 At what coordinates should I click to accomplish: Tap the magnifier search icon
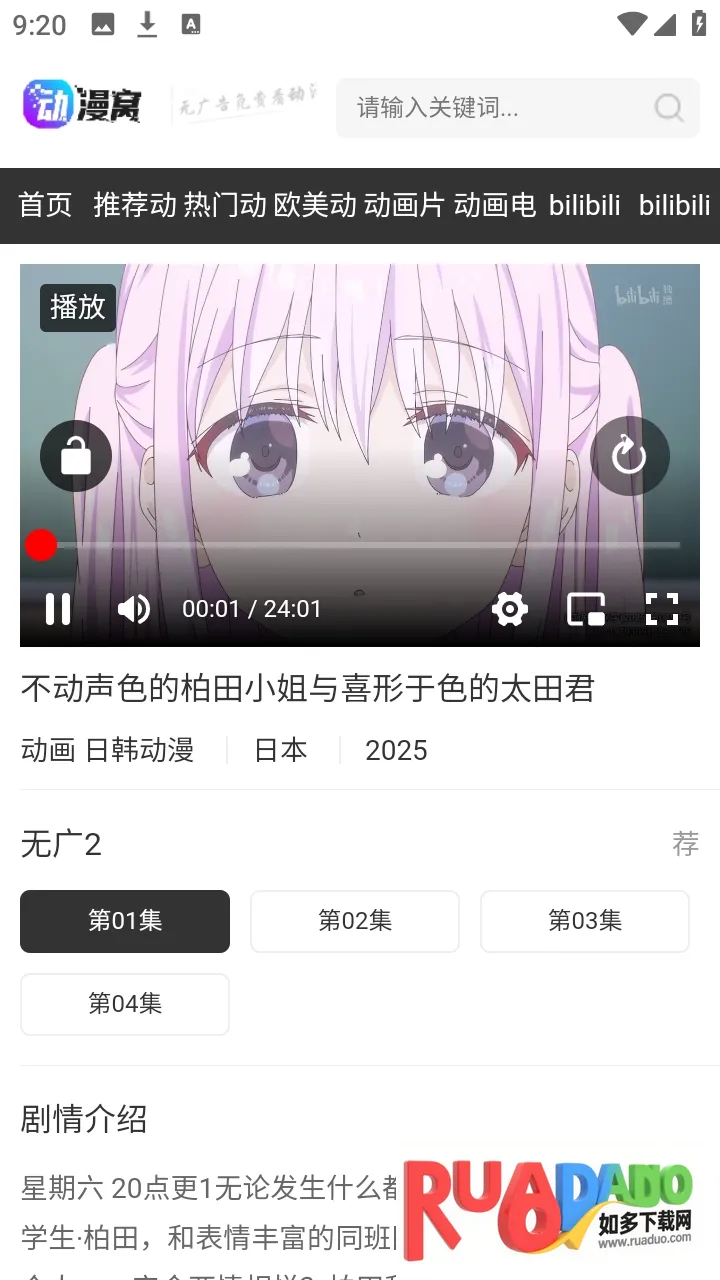[x=668, y=107]
